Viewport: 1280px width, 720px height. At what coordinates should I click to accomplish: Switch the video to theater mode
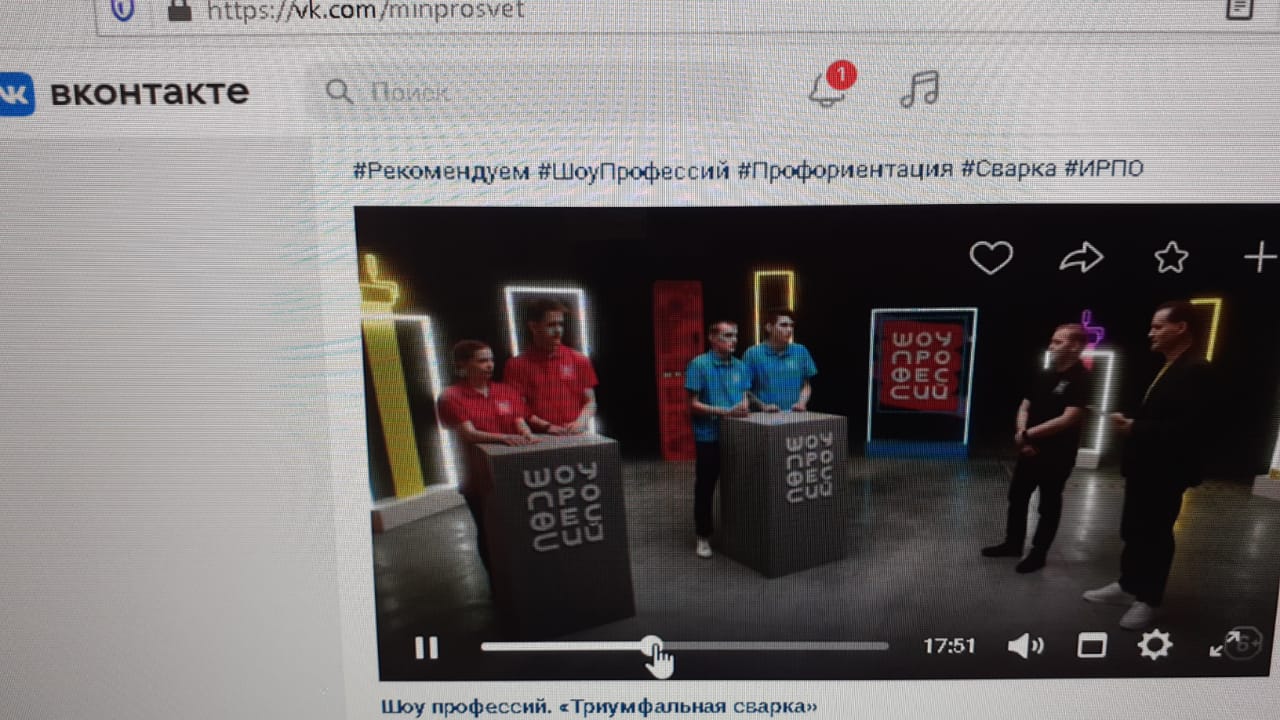coord(1091,646)
